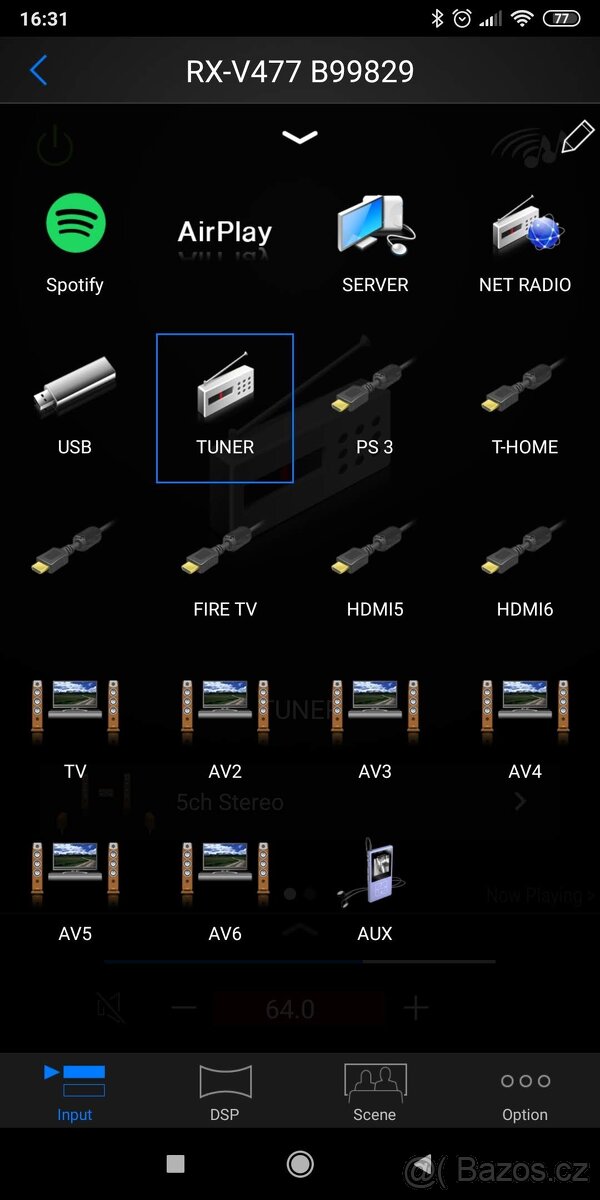
Task: Switch to HDMI5 input
Action: point(375,570)
